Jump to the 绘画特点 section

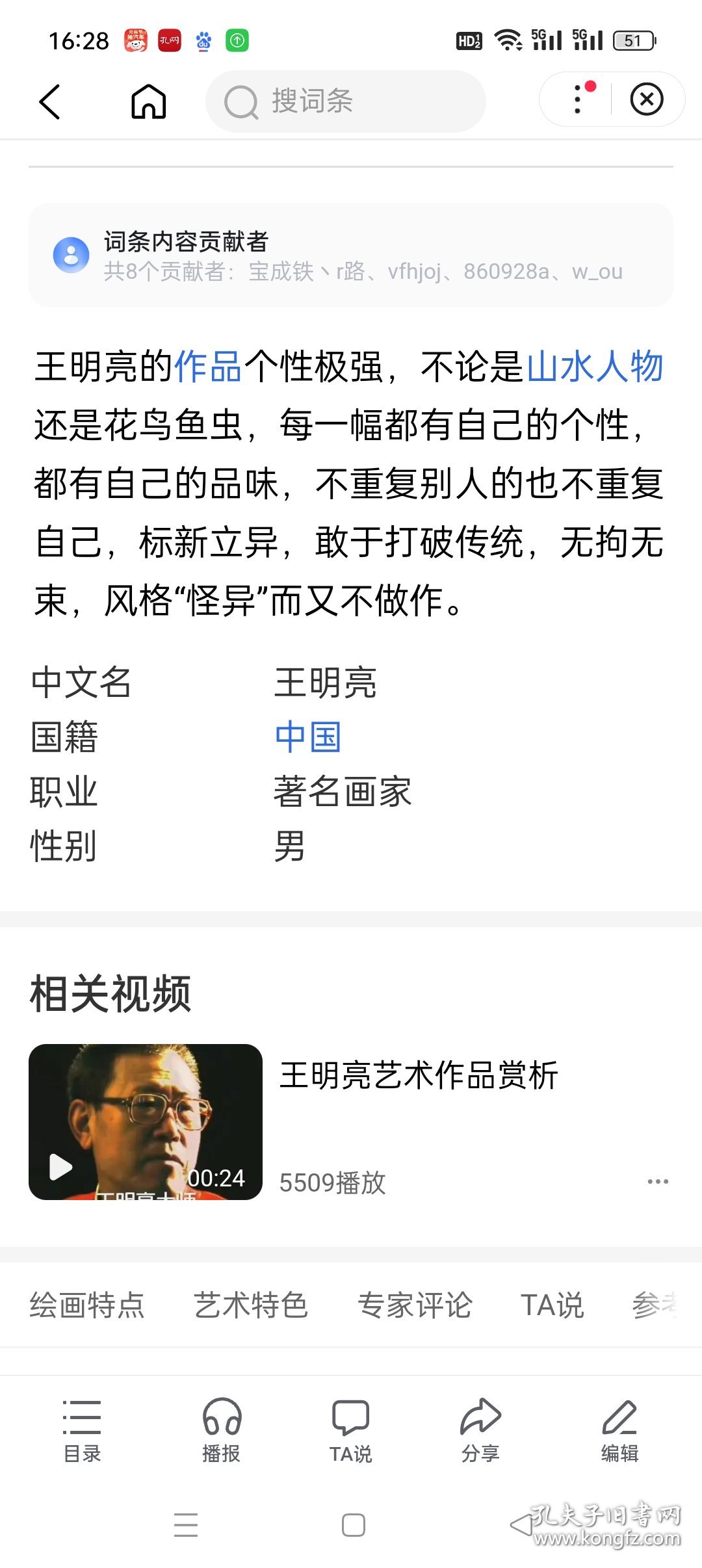tap(87, 1305)
